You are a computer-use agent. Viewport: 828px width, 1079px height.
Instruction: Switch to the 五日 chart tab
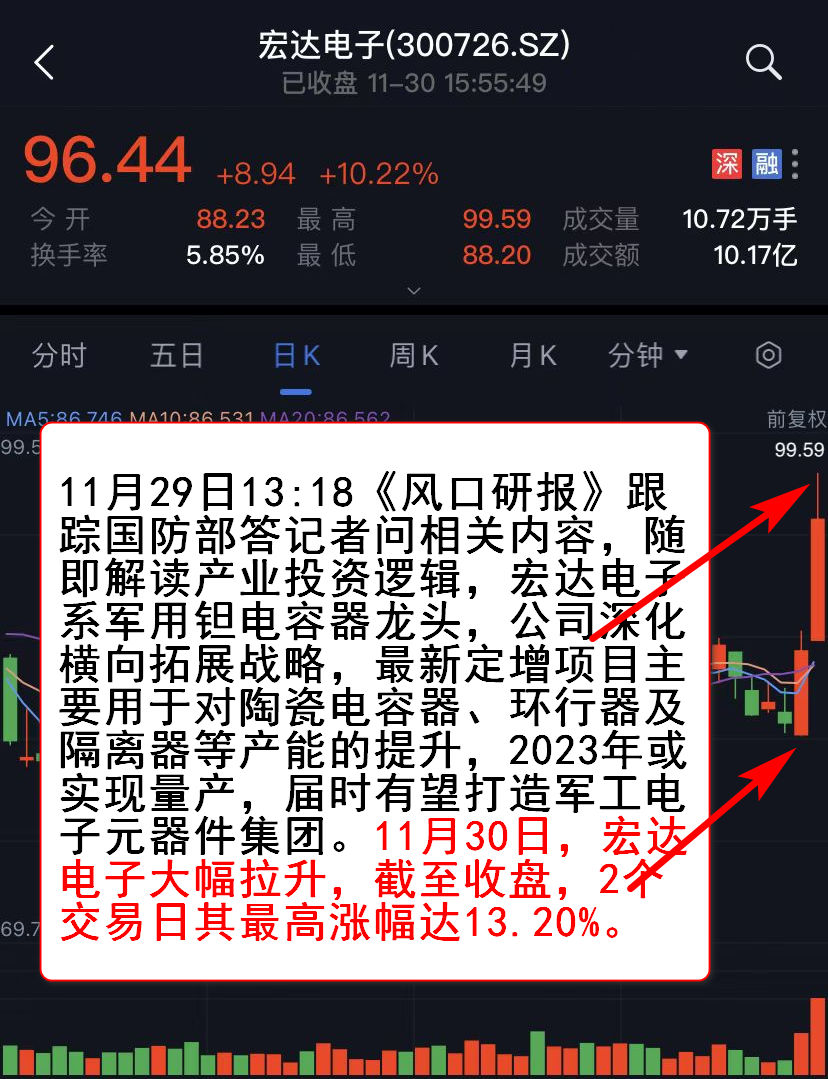pyautogui.click(x=177, y=355)
